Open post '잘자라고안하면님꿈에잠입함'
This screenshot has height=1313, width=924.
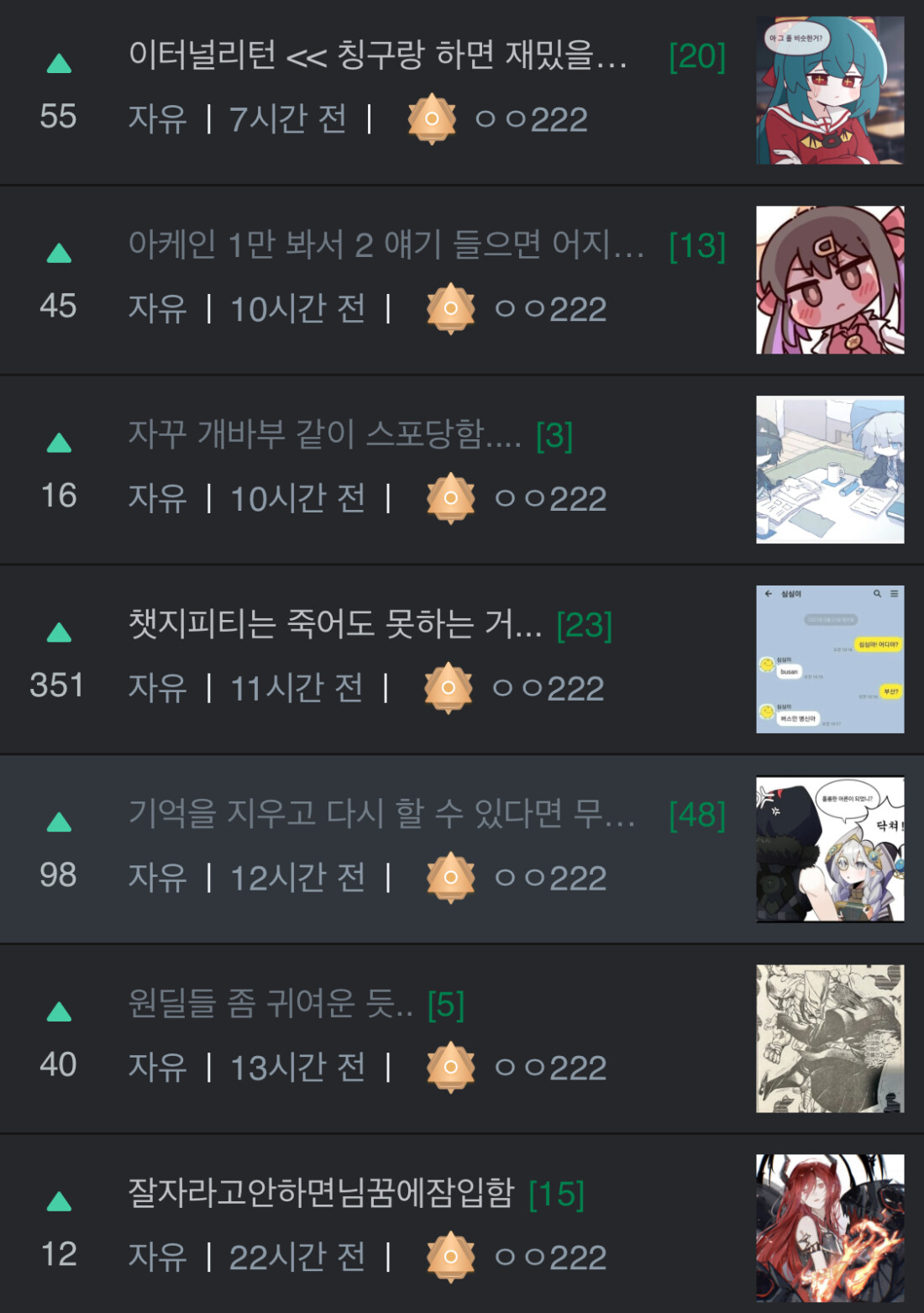[321, 1193]
